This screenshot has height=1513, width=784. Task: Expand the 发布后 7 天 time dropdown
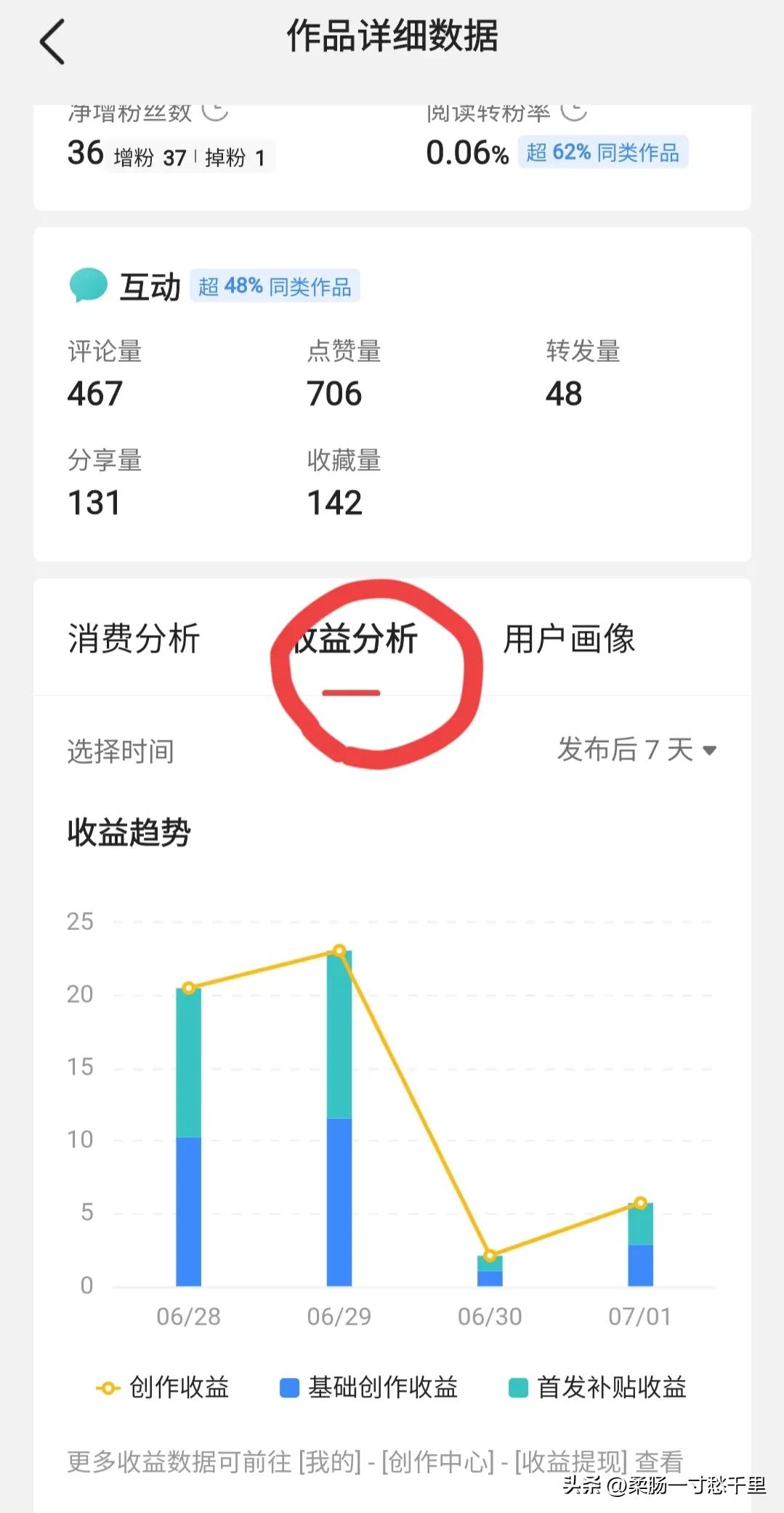pos(637,749)
